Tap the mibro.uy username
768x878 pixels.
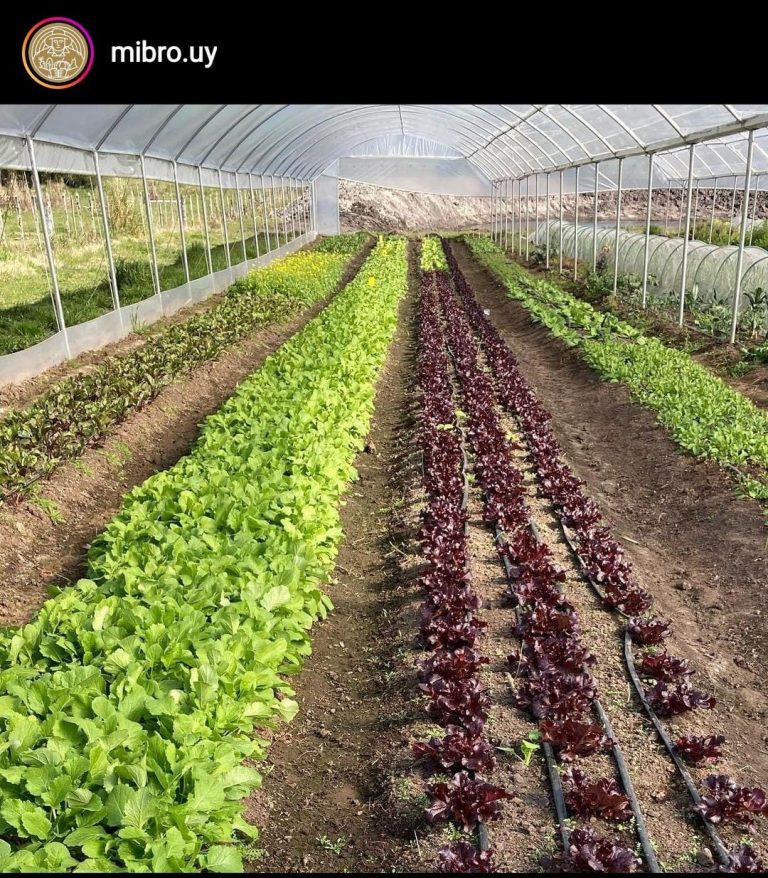(x=164, y=54)
